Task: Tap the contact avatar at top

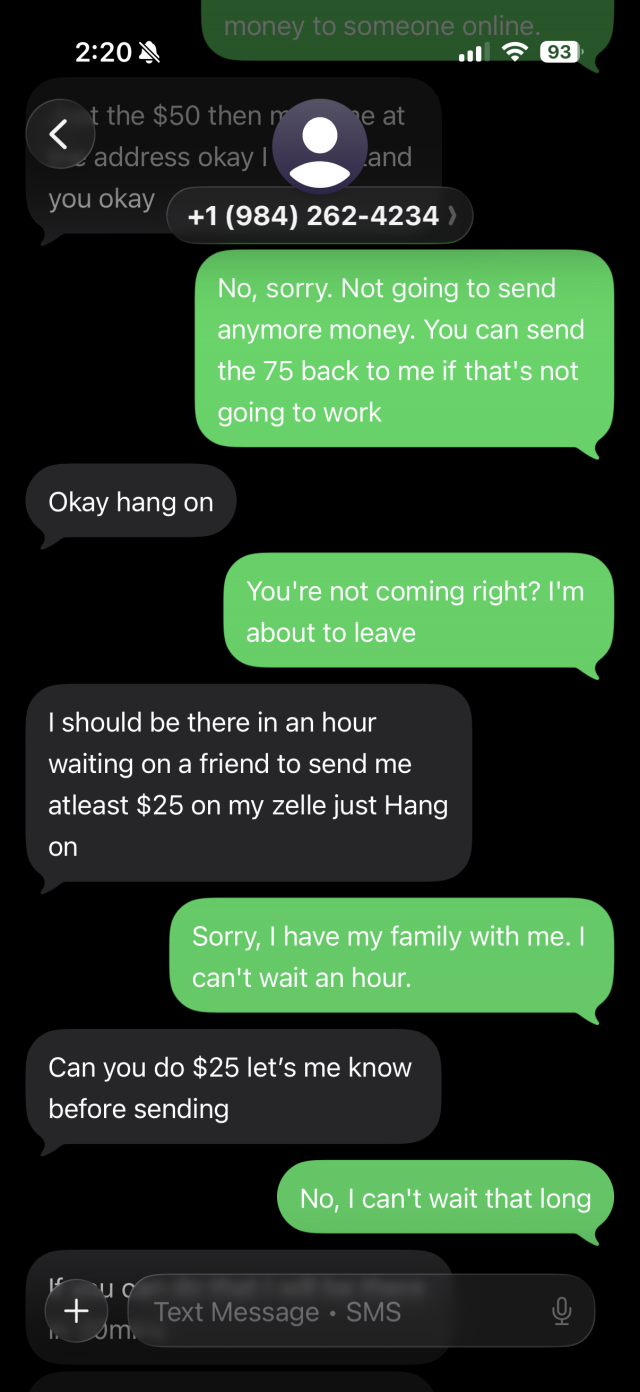Action: [319, 145]
